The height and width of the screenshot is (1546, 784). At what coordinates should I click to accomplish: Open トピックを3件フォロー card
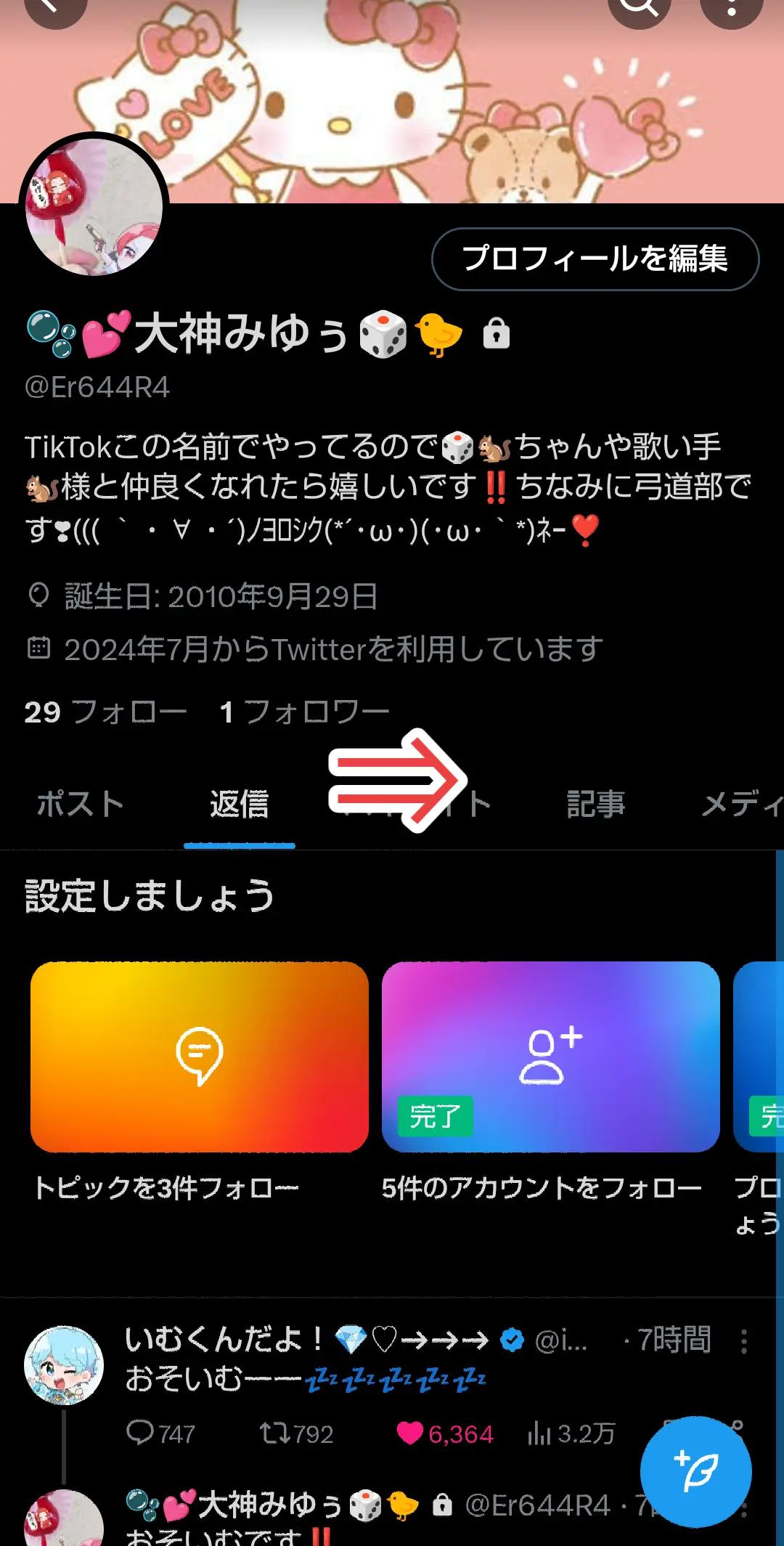(x=200, y=1057)
